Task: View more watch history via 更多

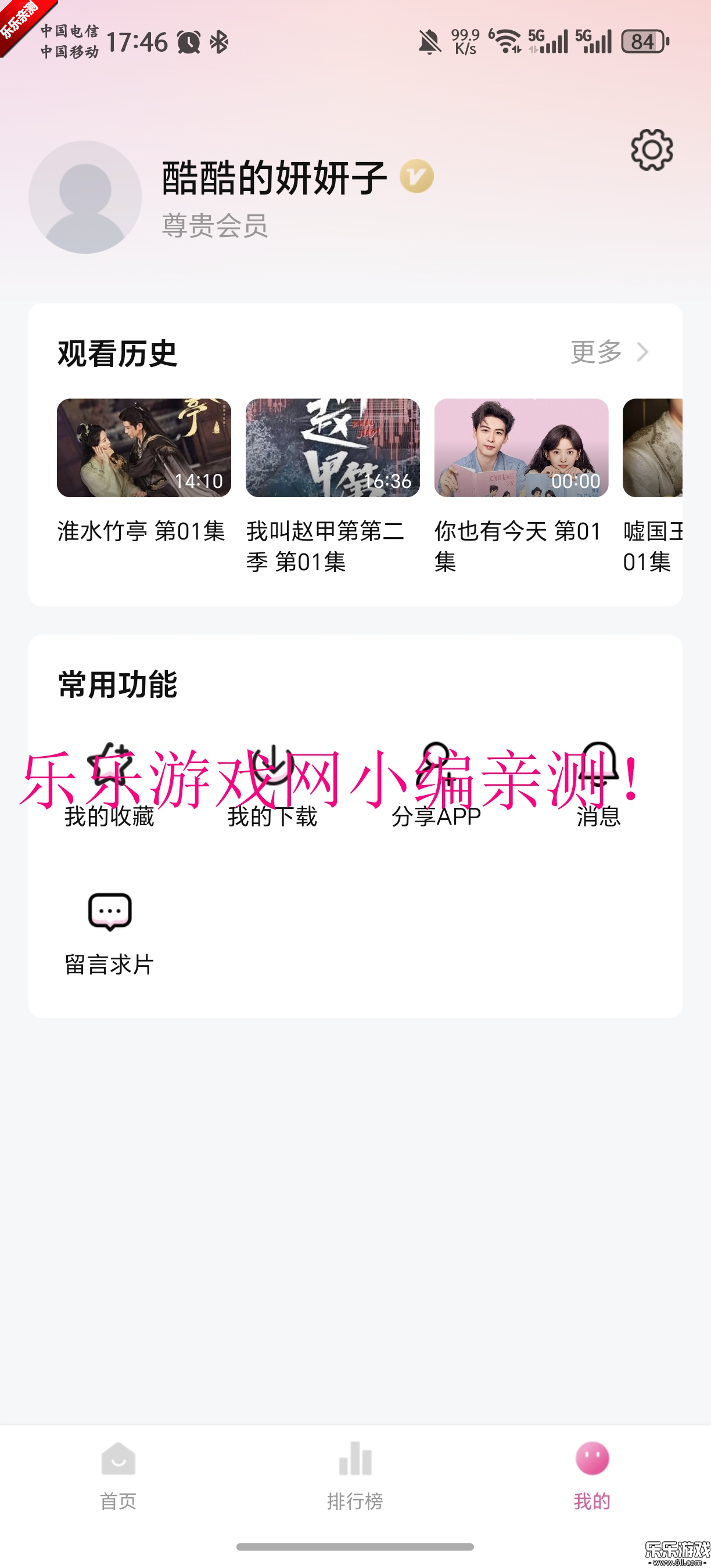Action: pos(609,352)
